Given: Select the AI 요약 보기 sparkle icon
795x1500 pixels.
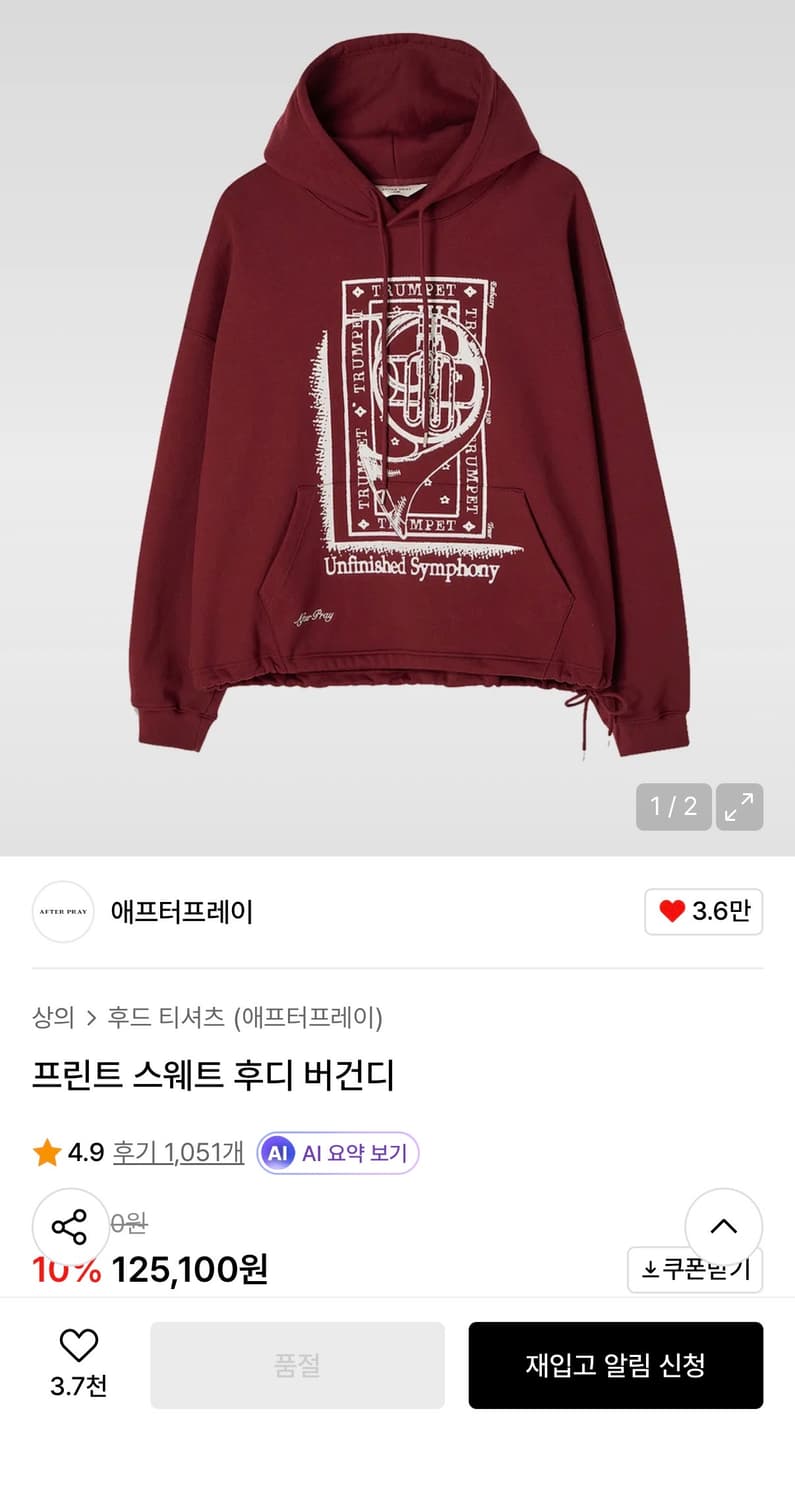Looking at the screenshot, I should (x=277, y=1152).
